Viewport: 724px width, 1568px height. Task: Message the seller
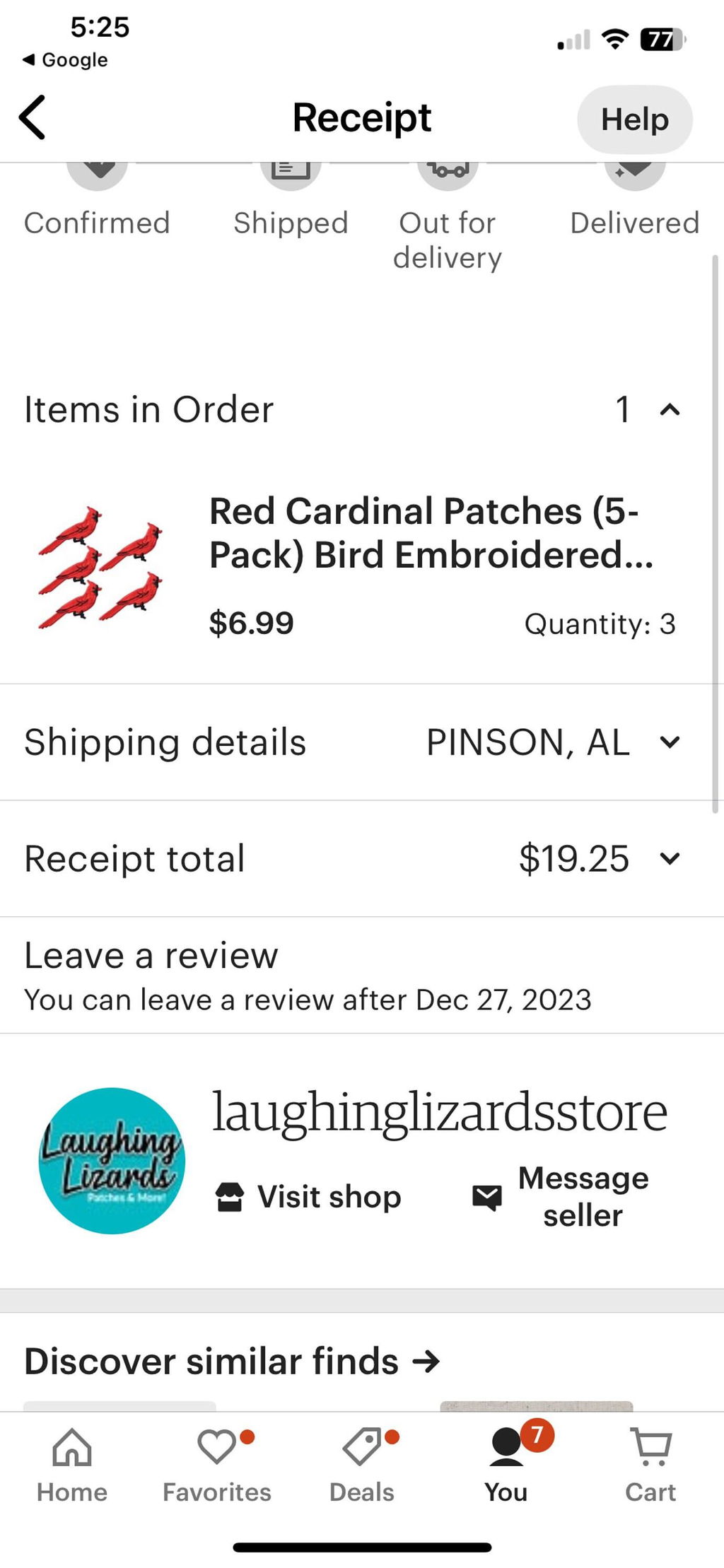[560, 1196]
